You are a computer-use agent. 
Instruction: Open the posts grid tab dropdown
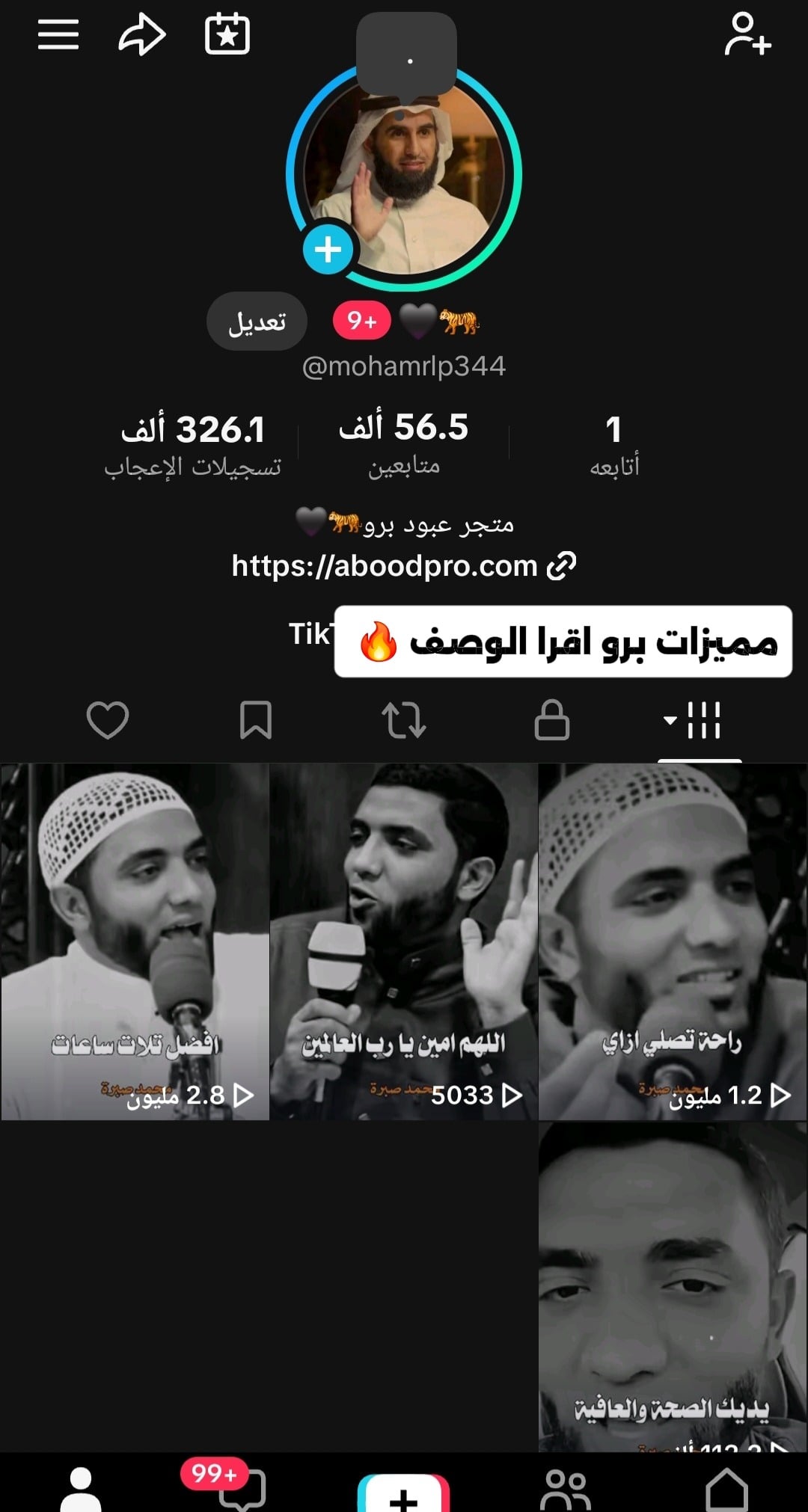pos(694,720)
